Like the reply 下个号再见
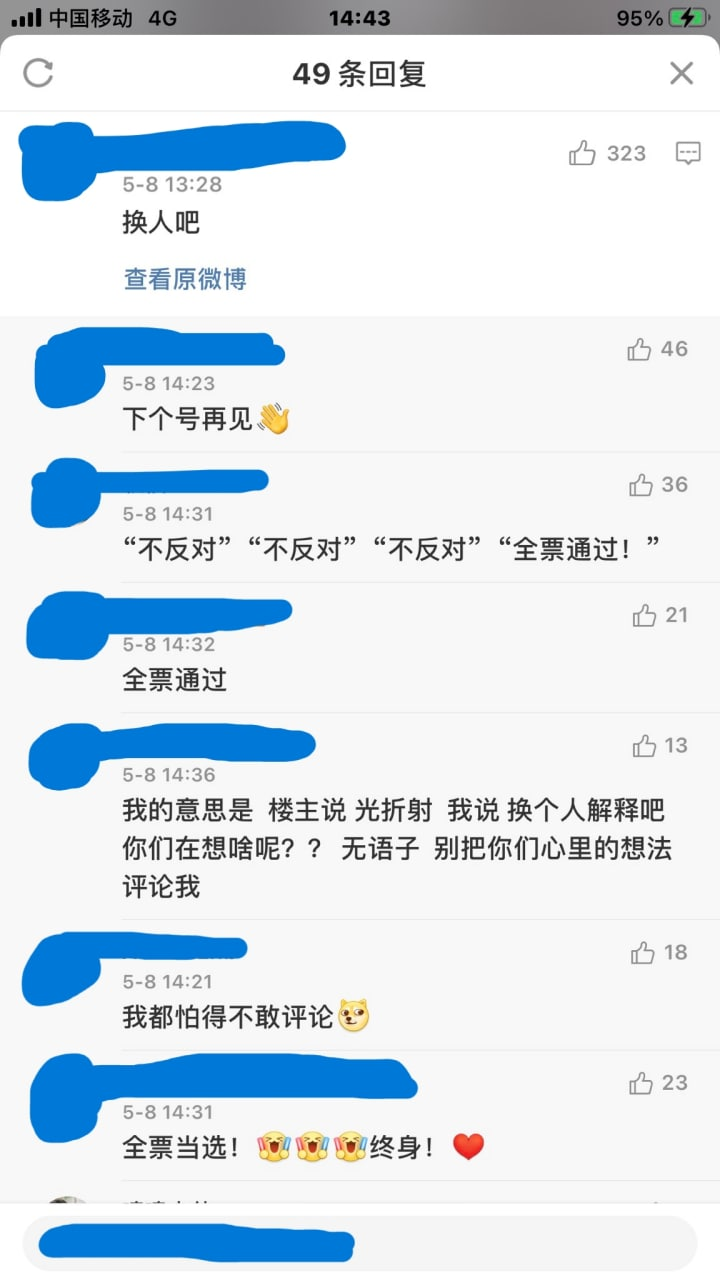This screenshot has height=1280, width=720. pyautogui.click(x=640, y=349)
